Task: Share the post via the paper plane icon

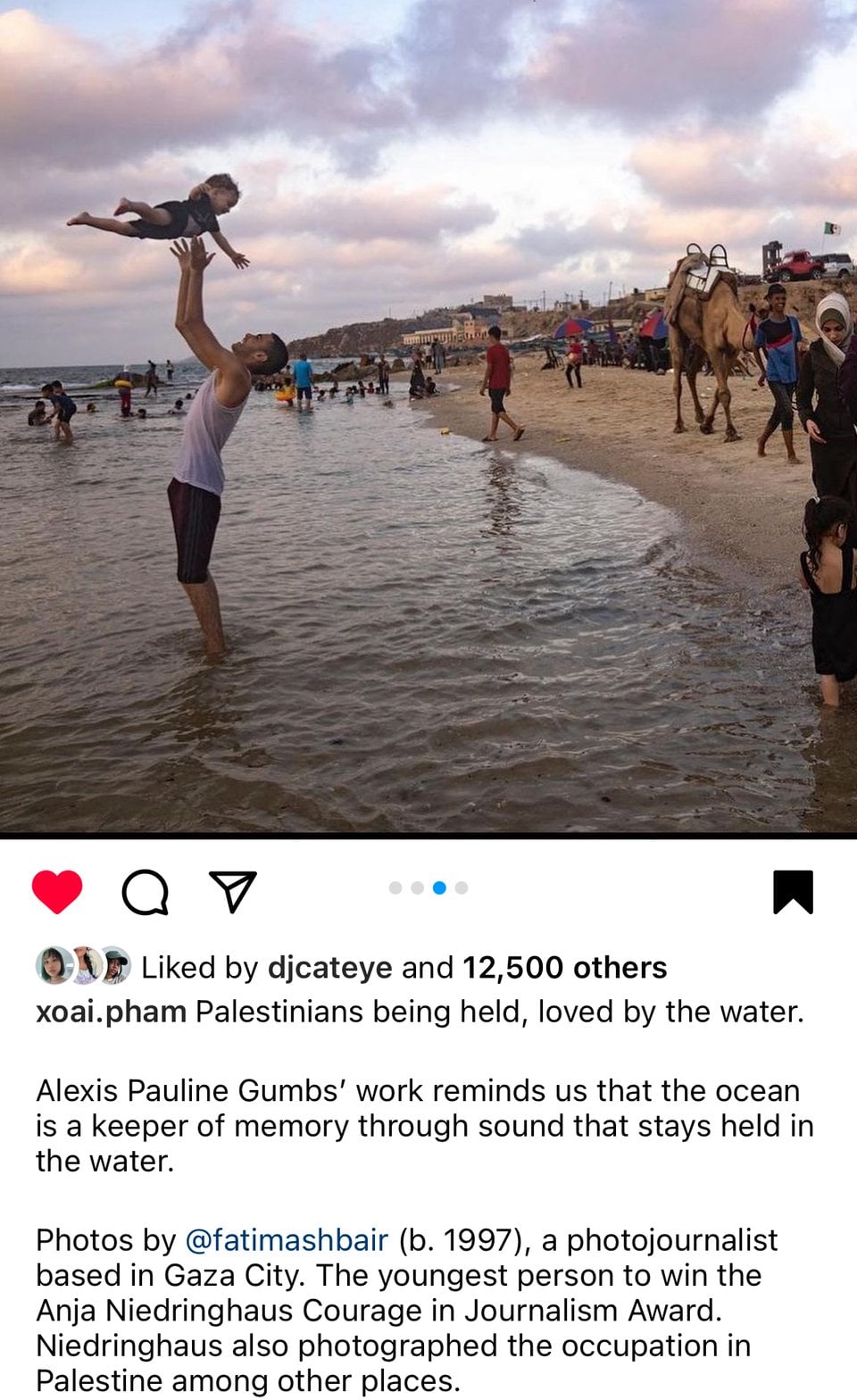Action: click(x=232, y=891)
